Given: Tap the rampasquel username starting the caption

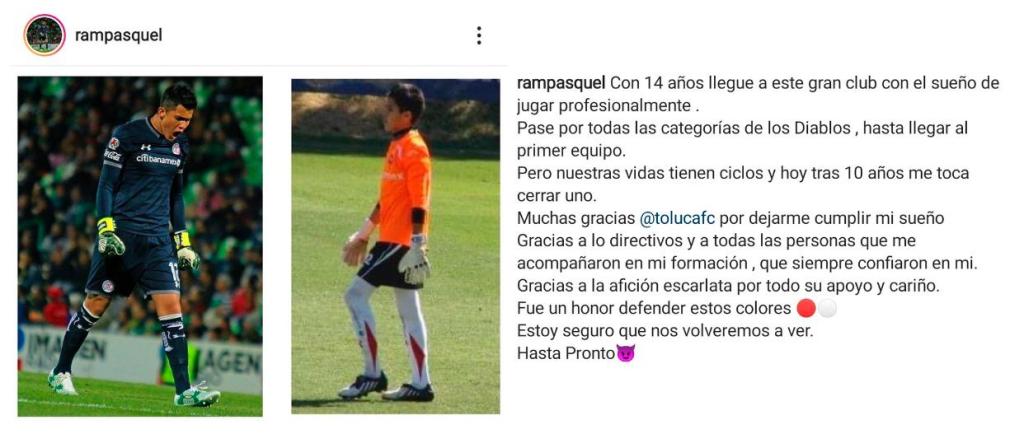Looking at the screenshot, I should pos(561,83).
